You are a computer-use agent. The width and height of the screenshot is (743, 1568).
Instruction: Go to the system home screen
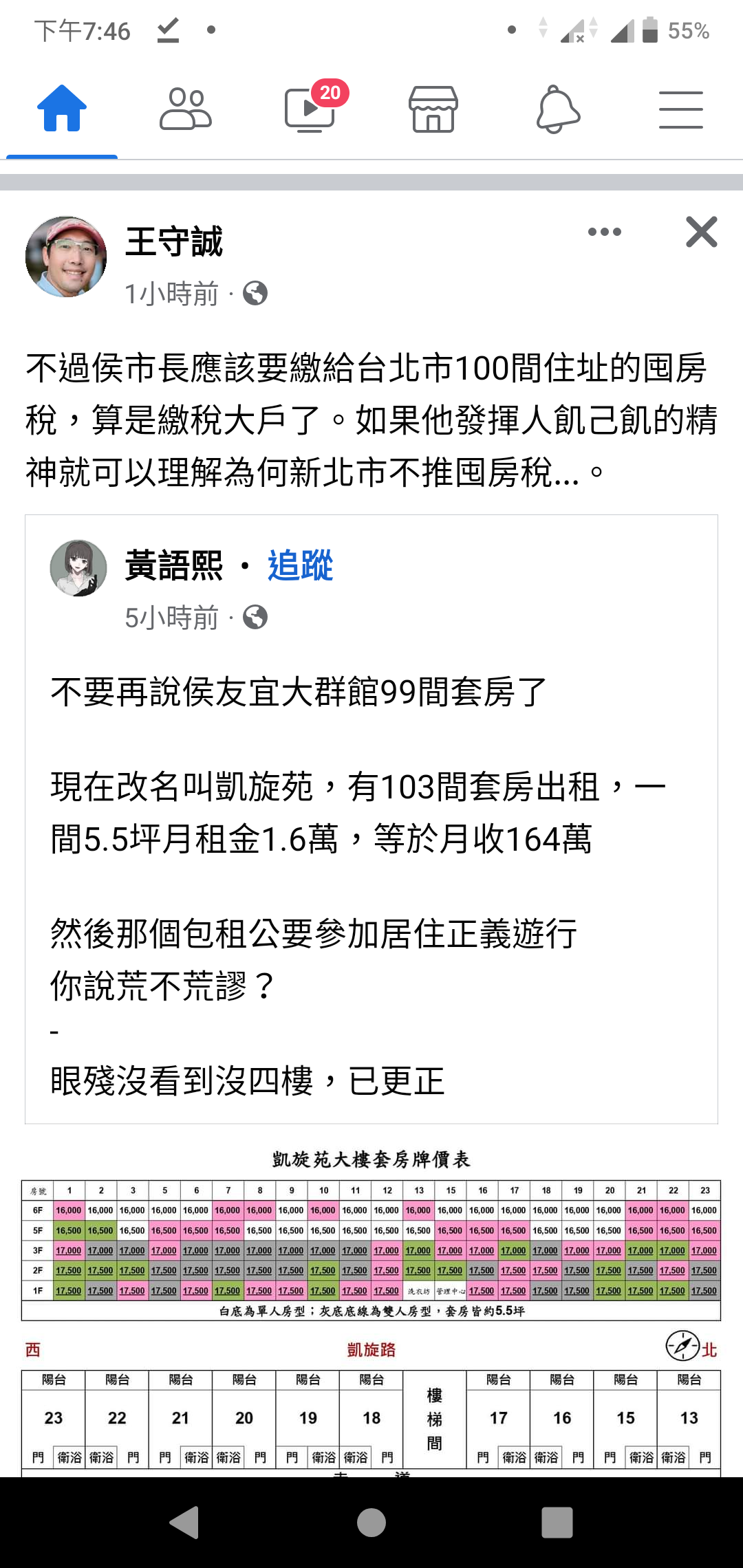371,1522
